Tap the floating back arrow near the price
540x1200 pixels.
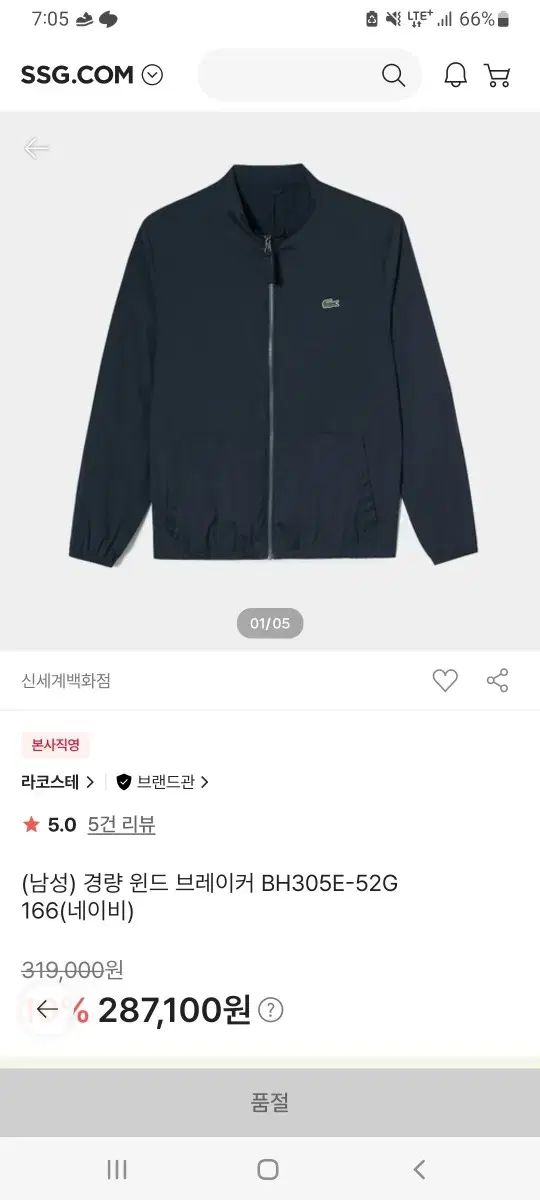pos(47,1009)
